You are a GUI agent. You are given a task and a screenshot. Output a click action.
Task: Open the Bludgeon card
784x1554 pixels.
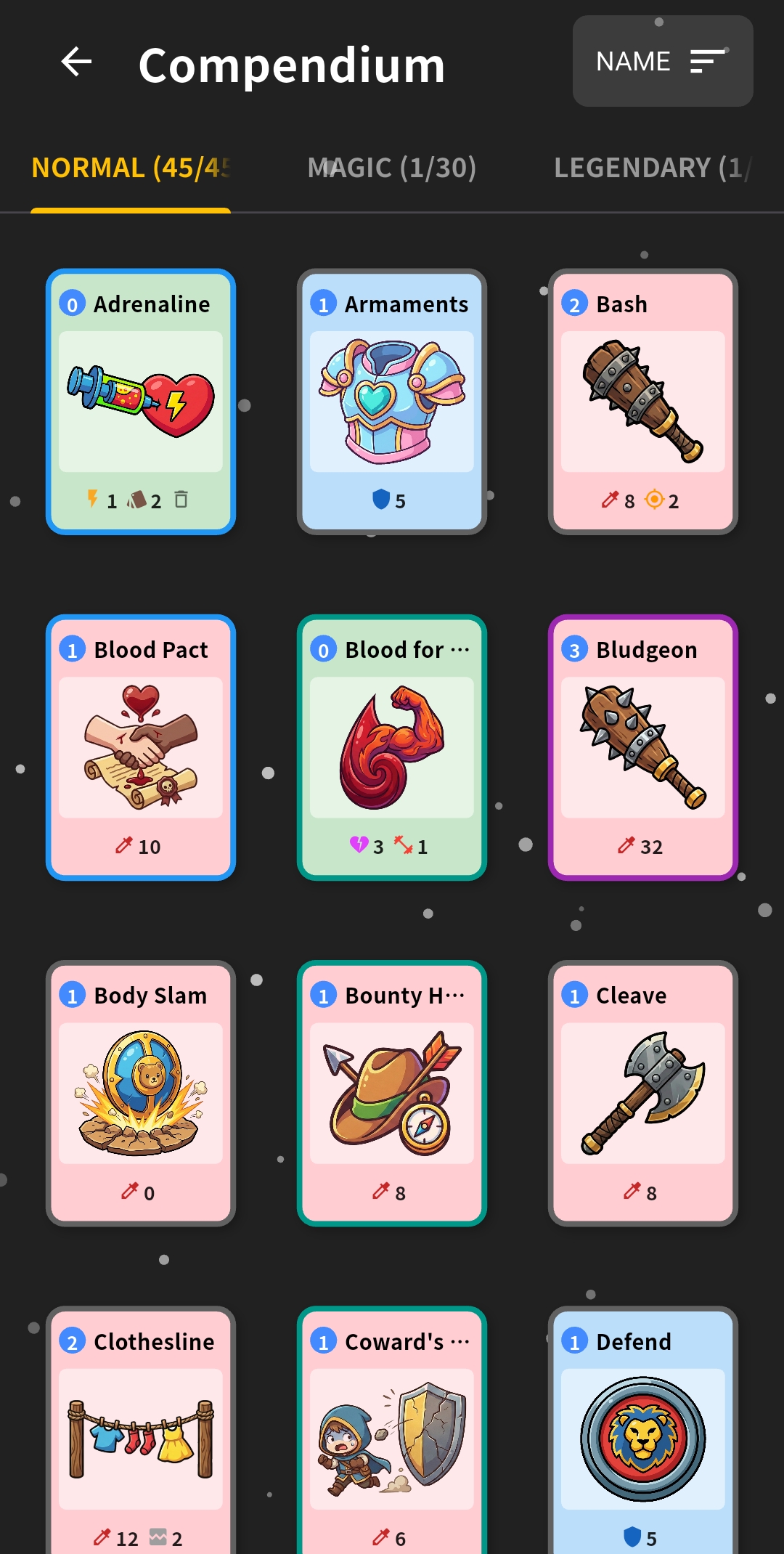click(643, 747)
